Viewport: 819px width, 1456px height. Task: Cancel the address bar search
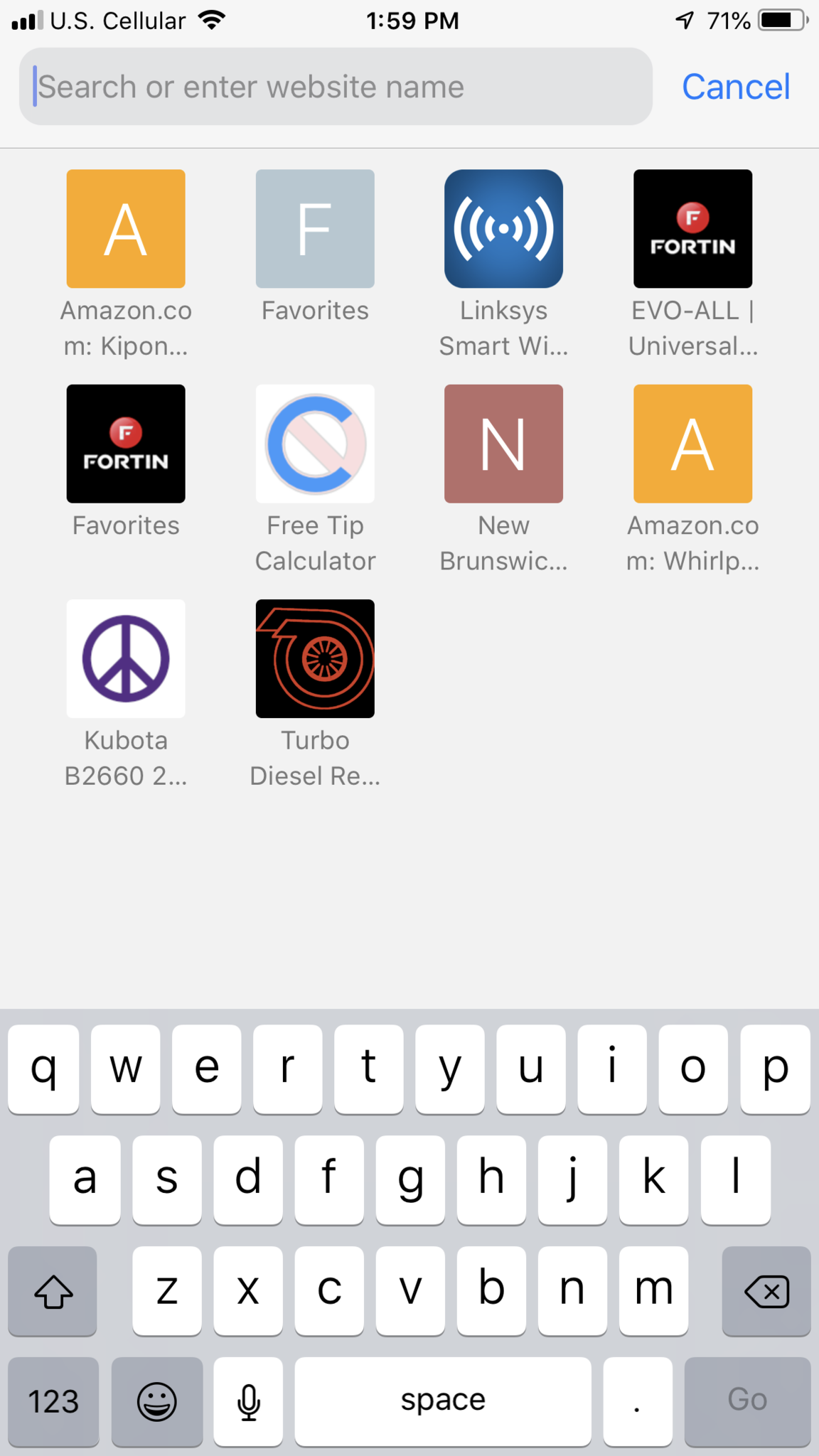(735, 87)
